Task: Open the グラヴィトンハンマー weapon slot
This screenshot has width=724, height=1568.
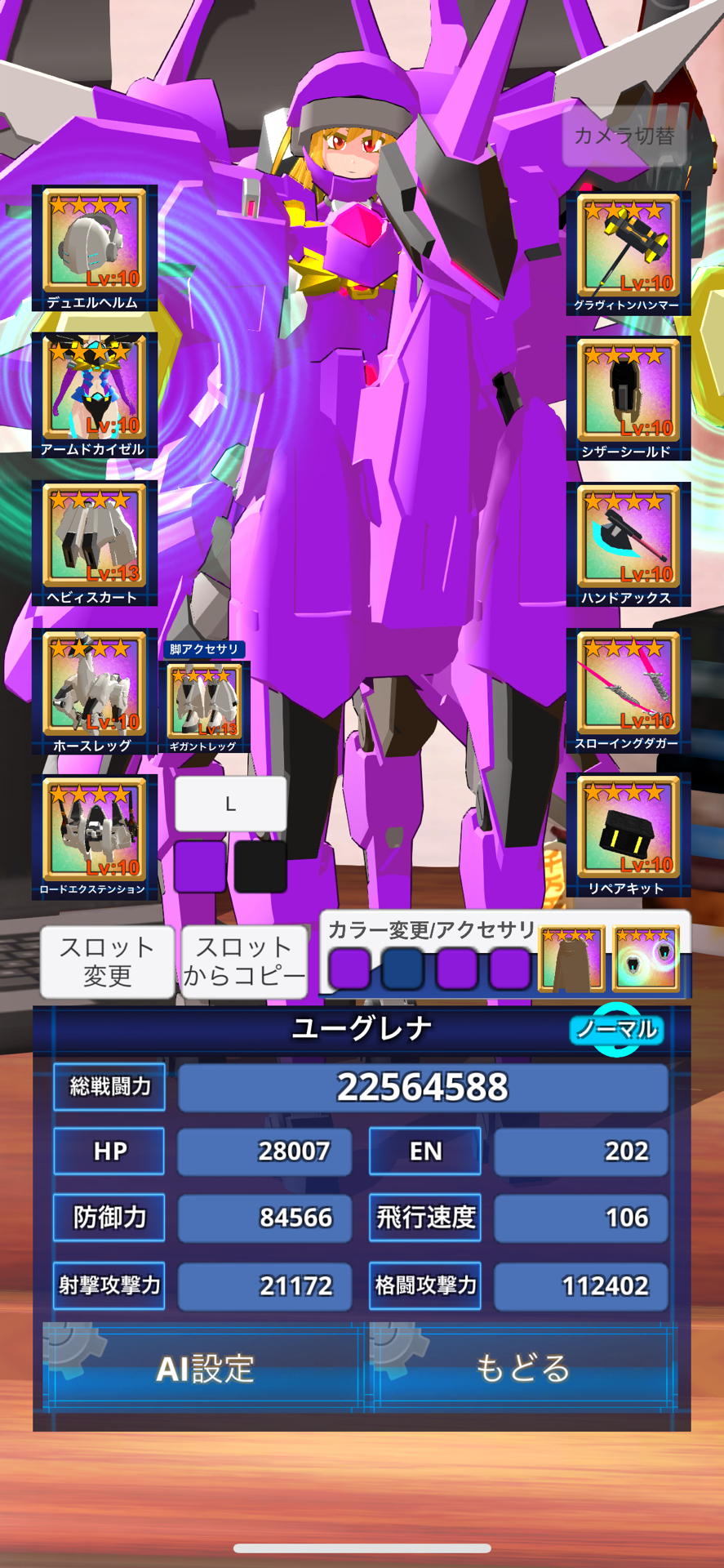Action: pos(628,252)
